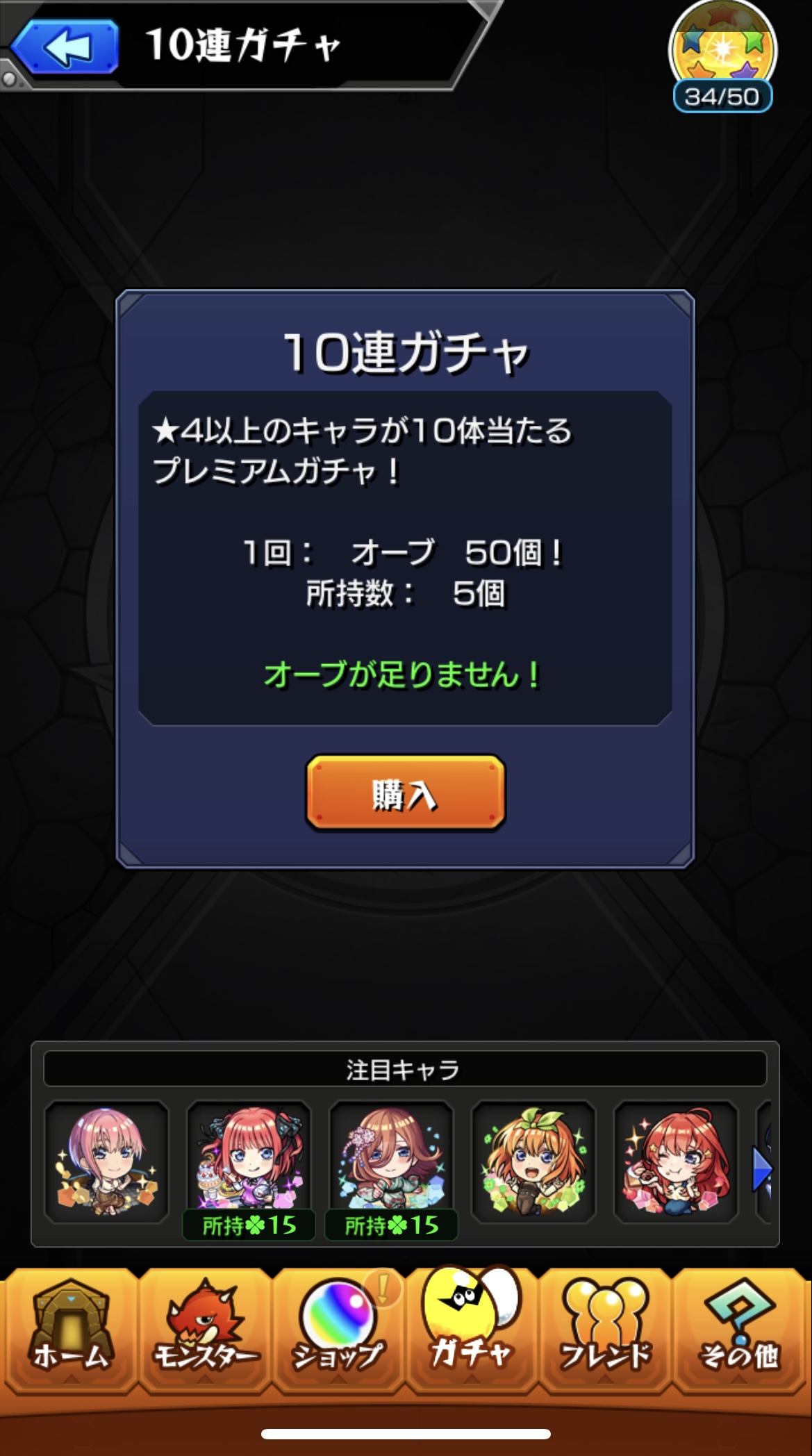This screenshot has width=812, height=1456.
Task: View the orange-haired character with green ribbon
Action: click(x=533, y=1161)
